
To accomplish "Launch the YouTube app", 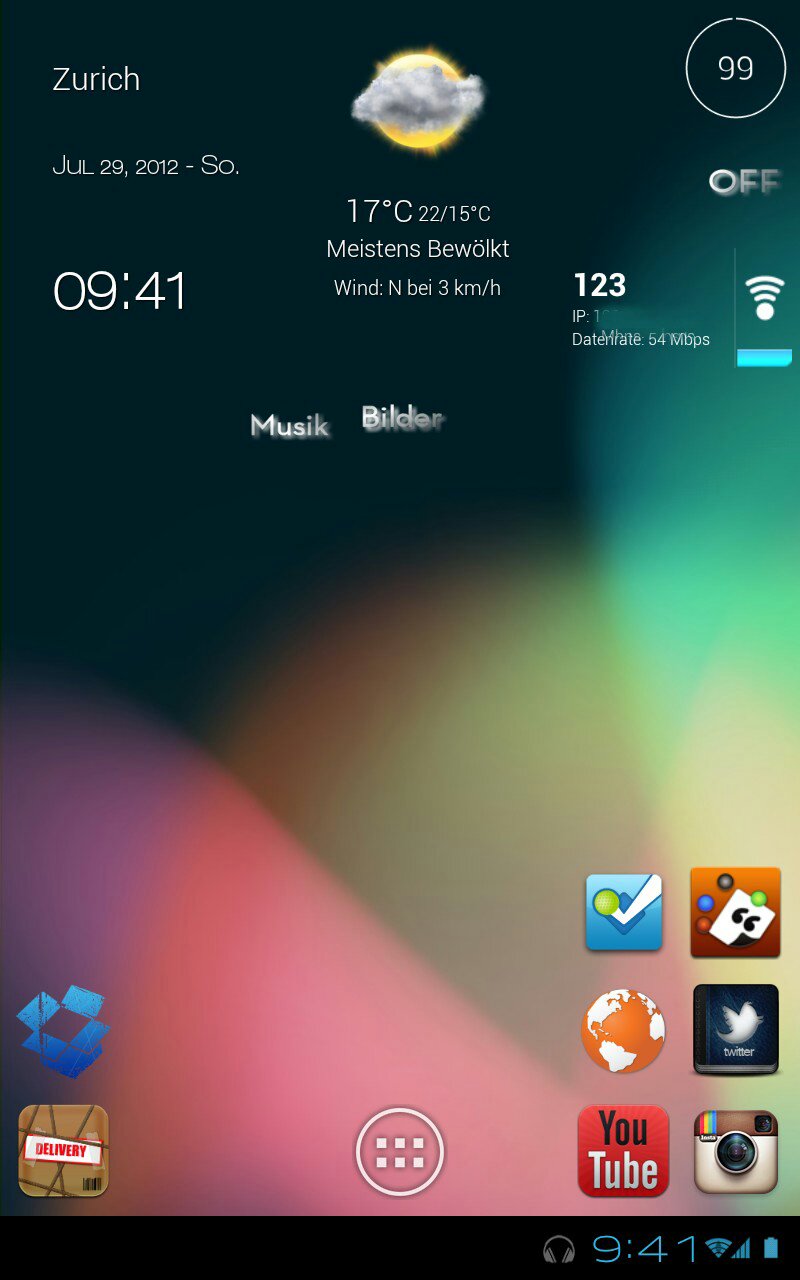I will (x=624, y=1151).
